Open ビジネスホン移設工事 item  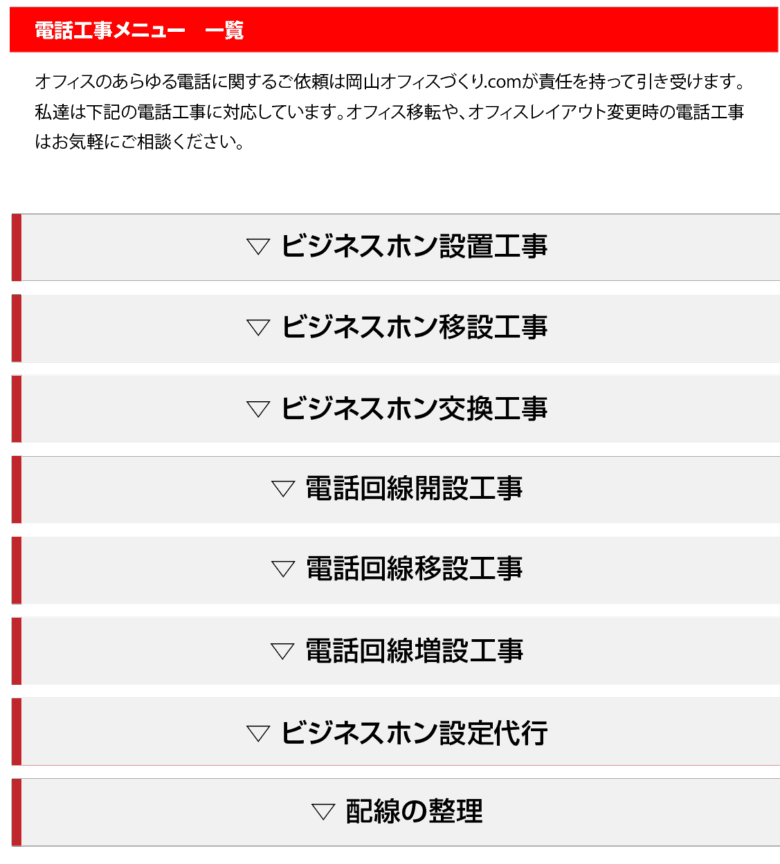pos(398,328)
